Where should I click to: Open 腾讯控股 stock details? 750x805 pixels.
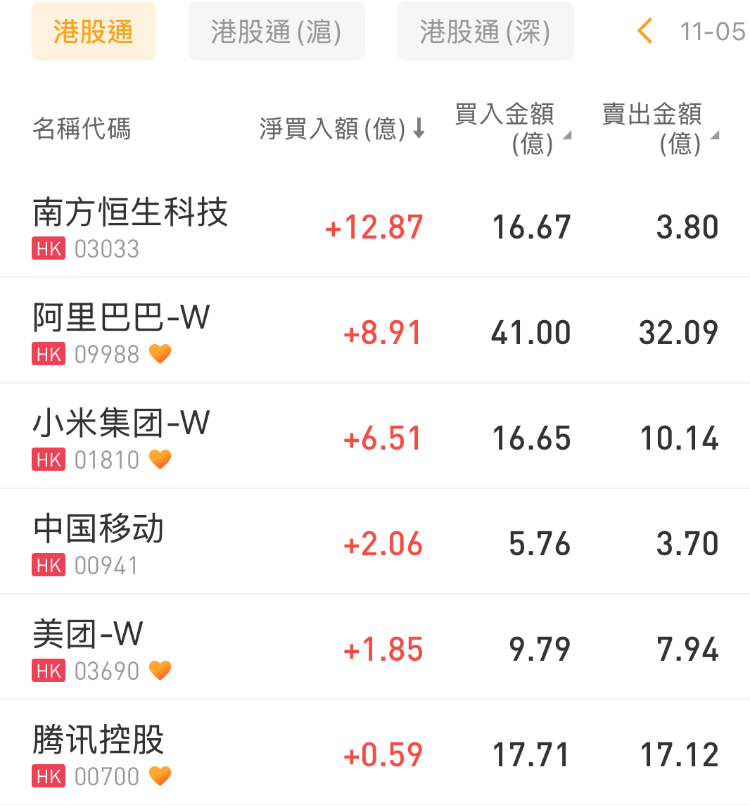click(98, 754)
